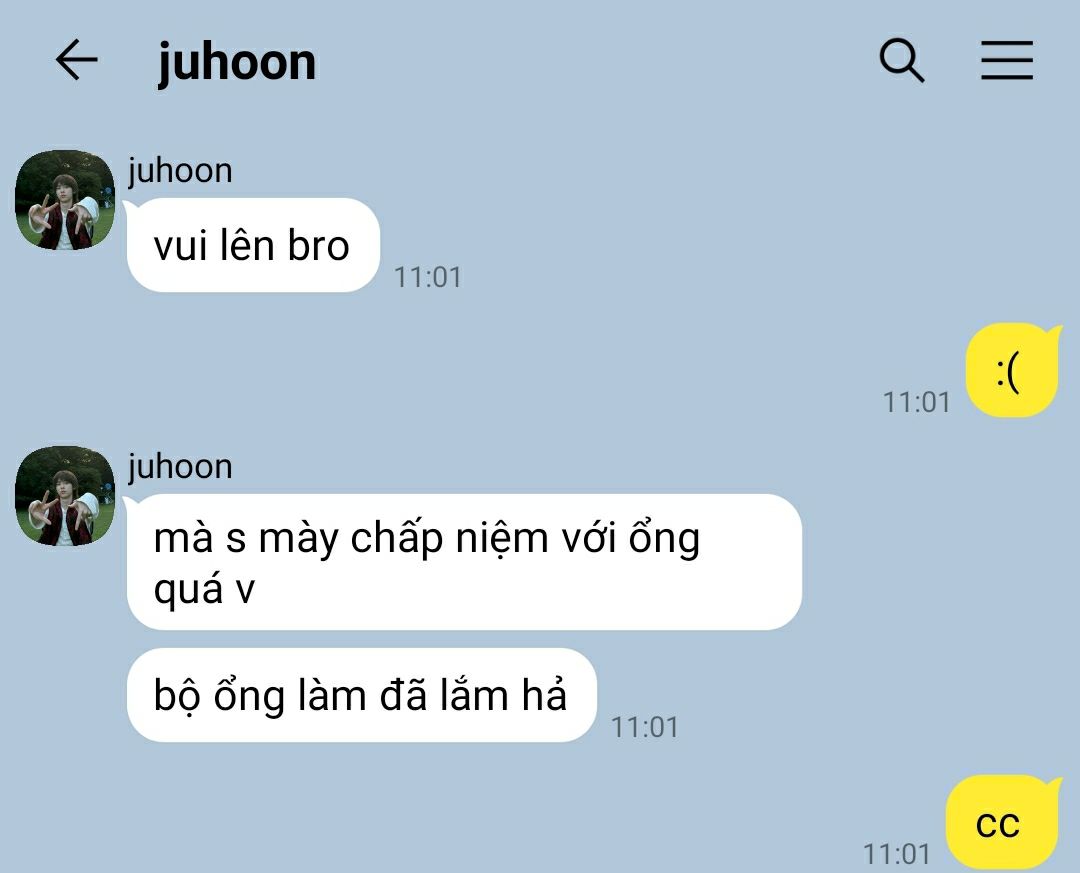This screenshot has height=873, width=1080.
Task: Open juhoon's avatar beside 'vui lên bro'
Action: click(x=66, y=200)
